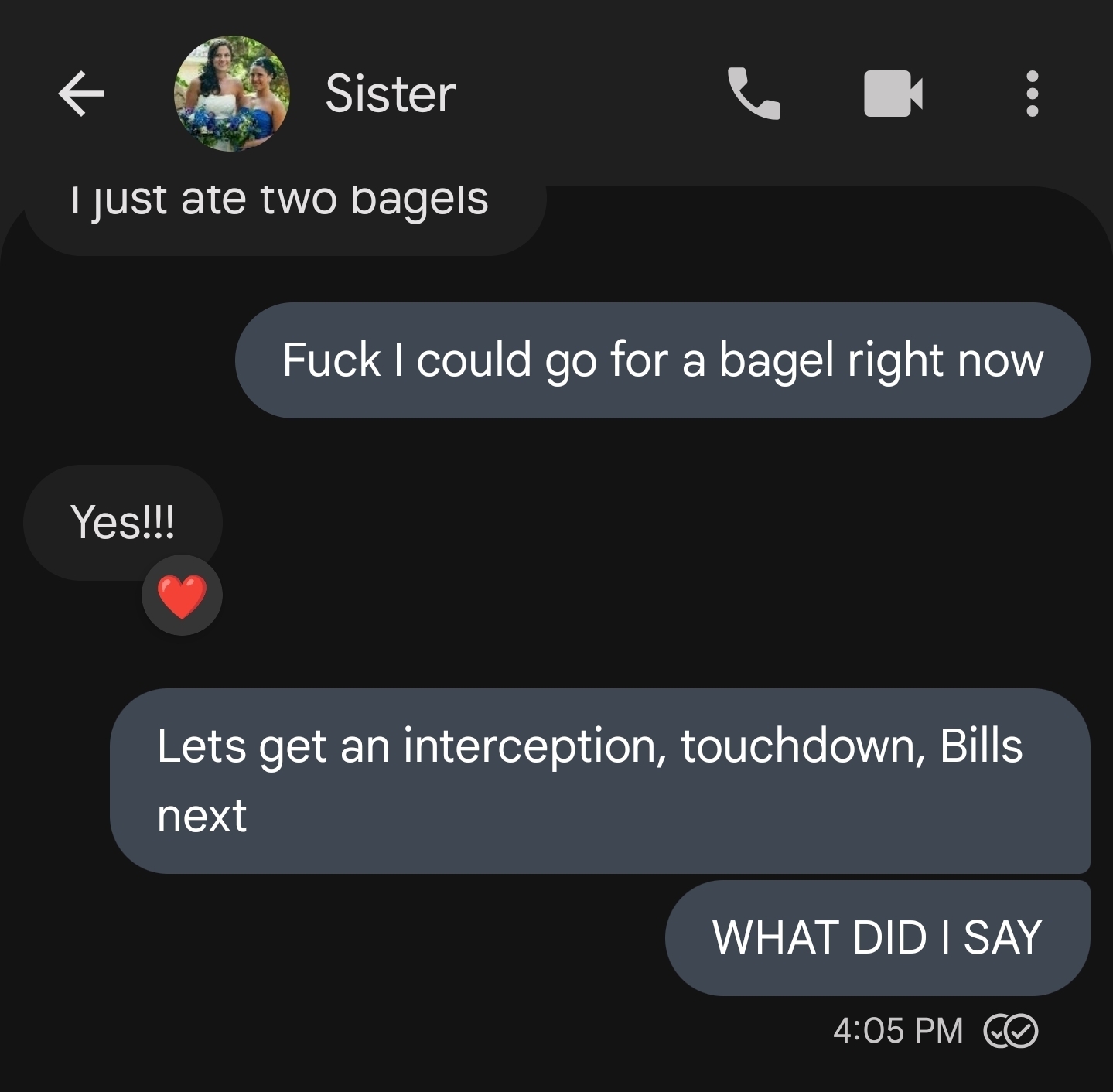The height and width of the screenshot is (1092, 1113).
Task: Start a voice call with Sister
Action: coord(753,94)
